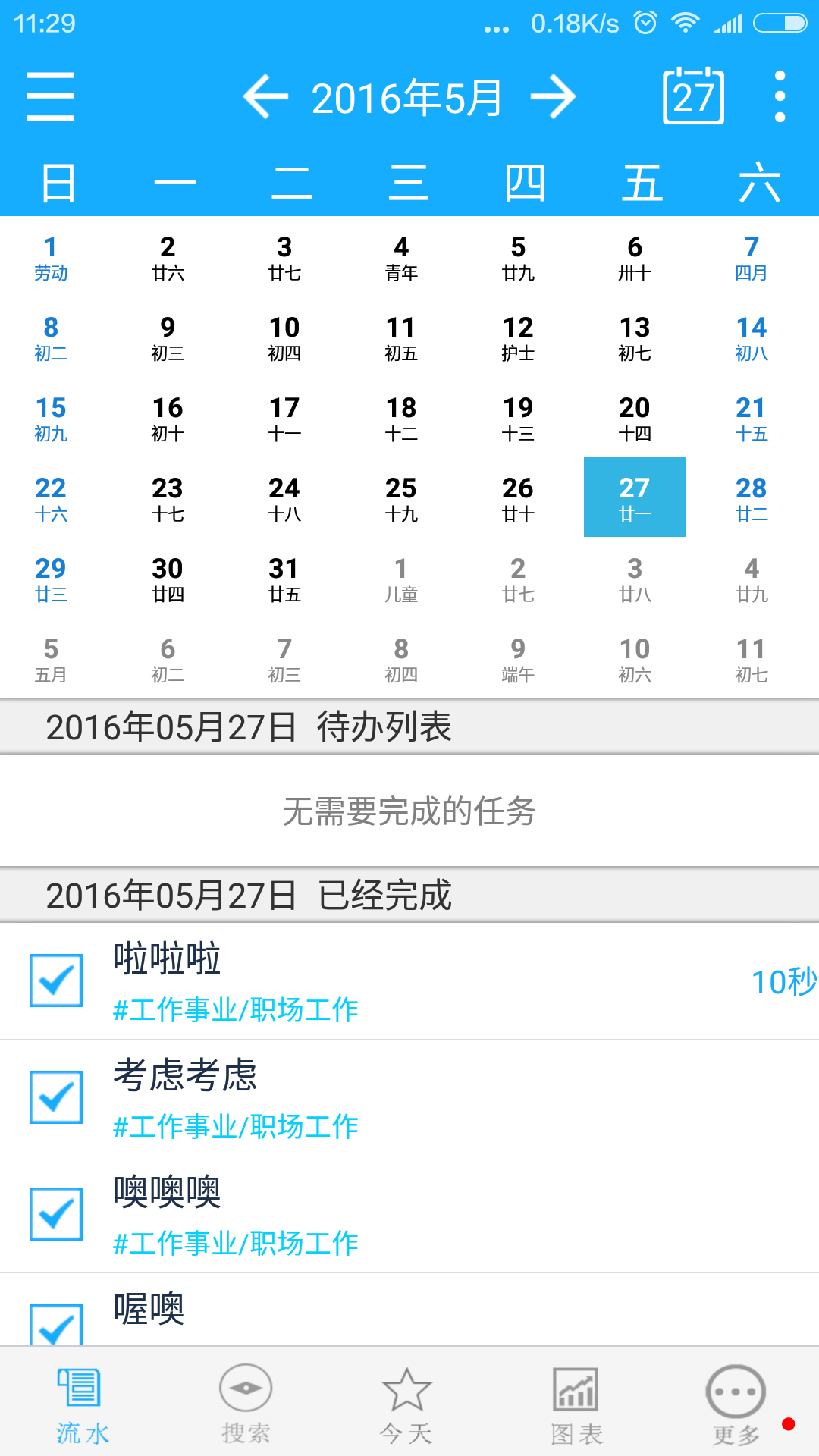This screenshot has height=1456, width=819.
Task: Go to next month with right arrow
Action: [x=553, y=97]
